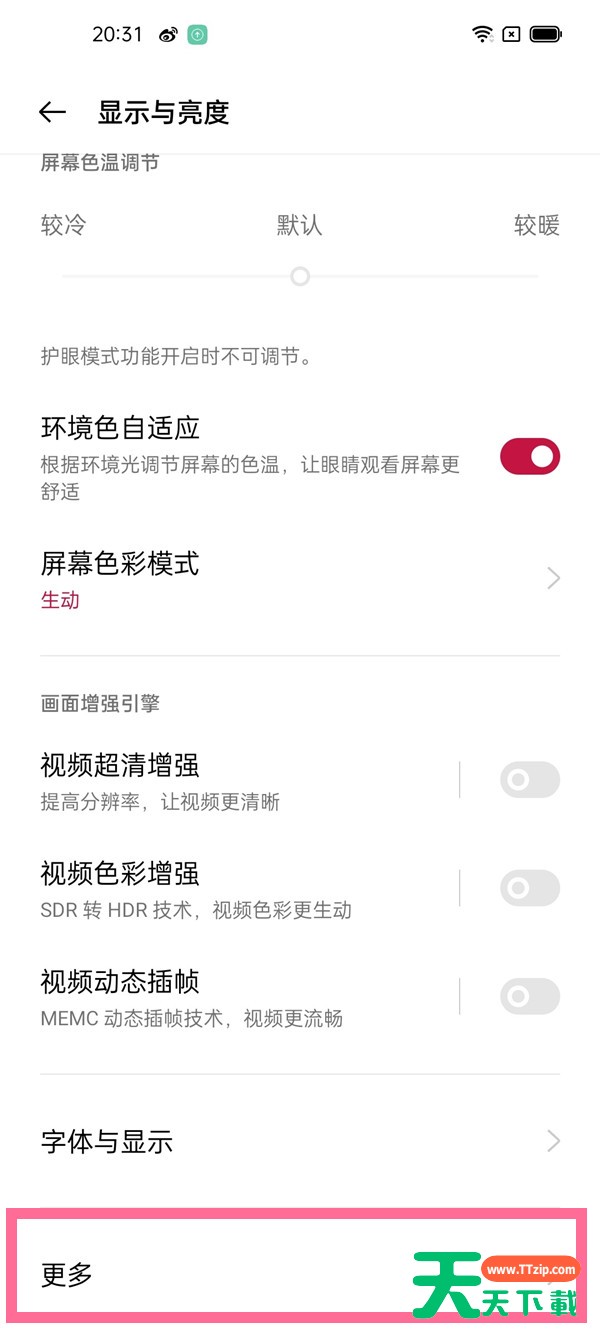The height and width of the screenshot is (1340, 600).
Task: Go back using the arrow icon
Action: [52, 113]
